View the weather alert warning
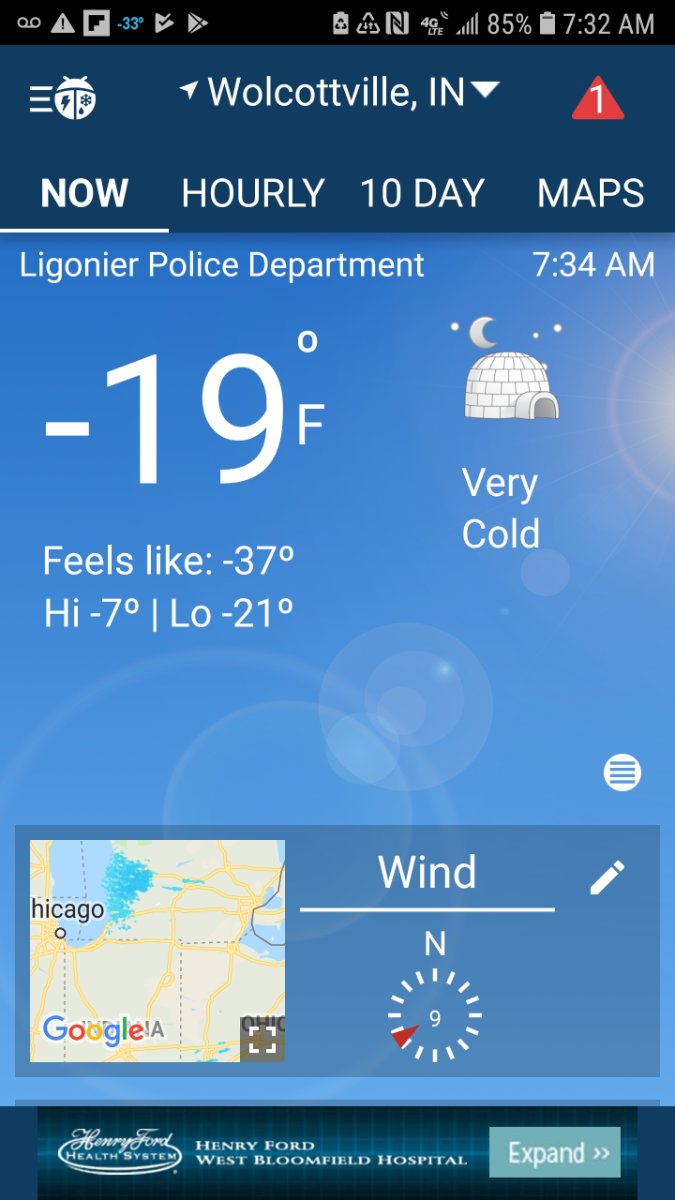The image size is (675, 1200). (x=597, y=99)
